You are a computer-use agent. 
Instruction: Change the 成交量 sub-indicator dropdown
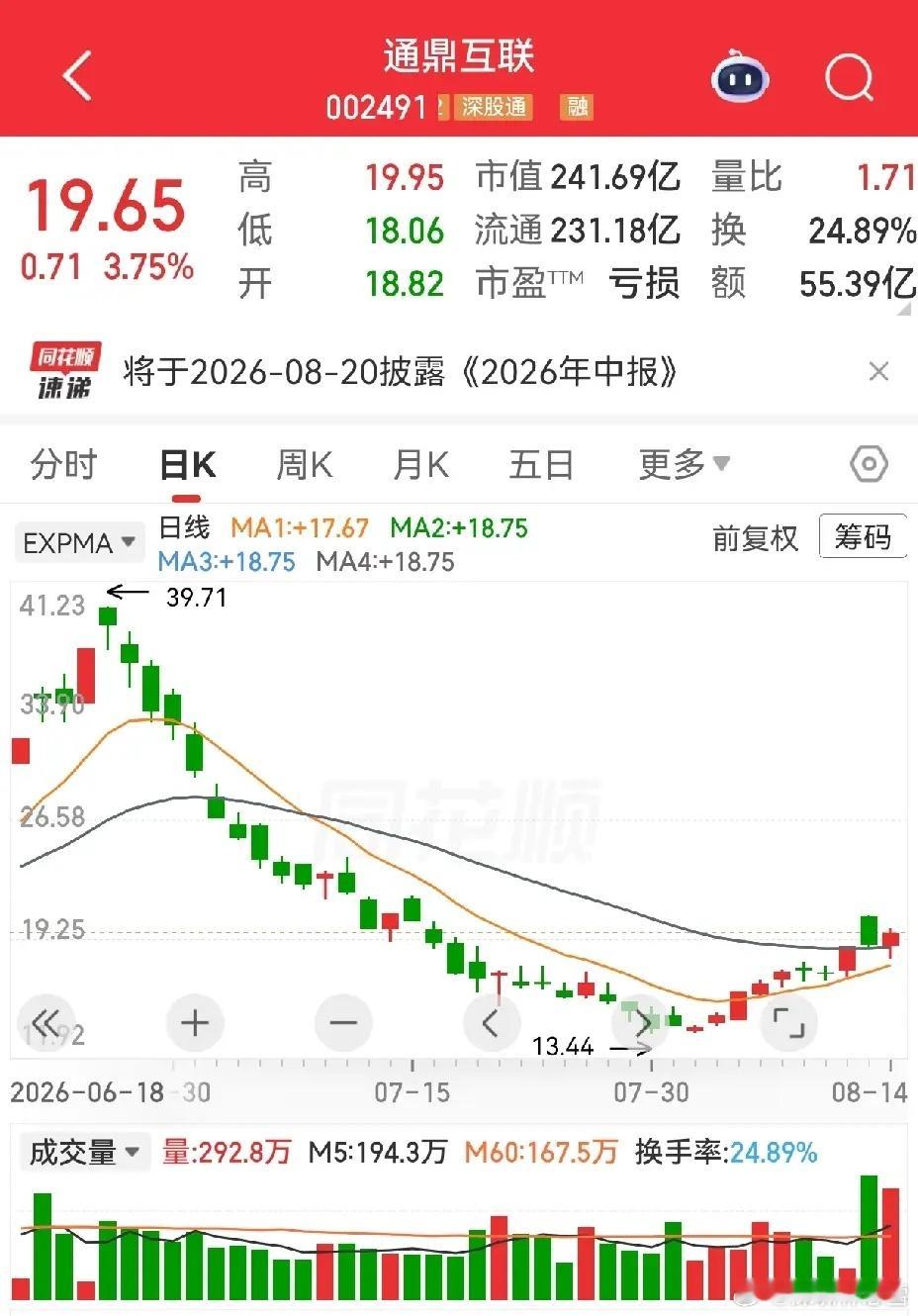pos(84,1152)
